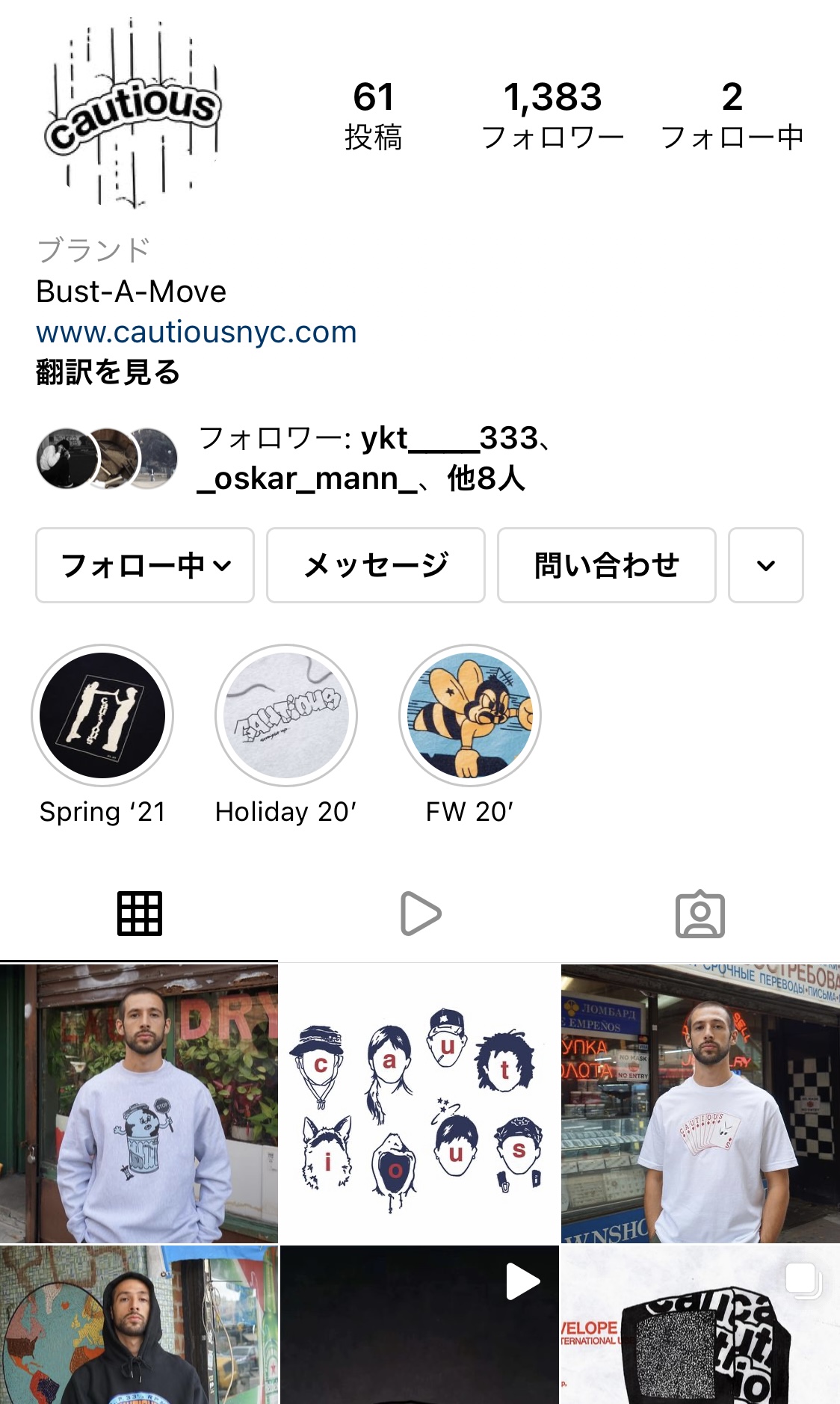The image size is (840, 1404).
Task: Open the フォロー中 following dropdown button
Action: point(145,565)
